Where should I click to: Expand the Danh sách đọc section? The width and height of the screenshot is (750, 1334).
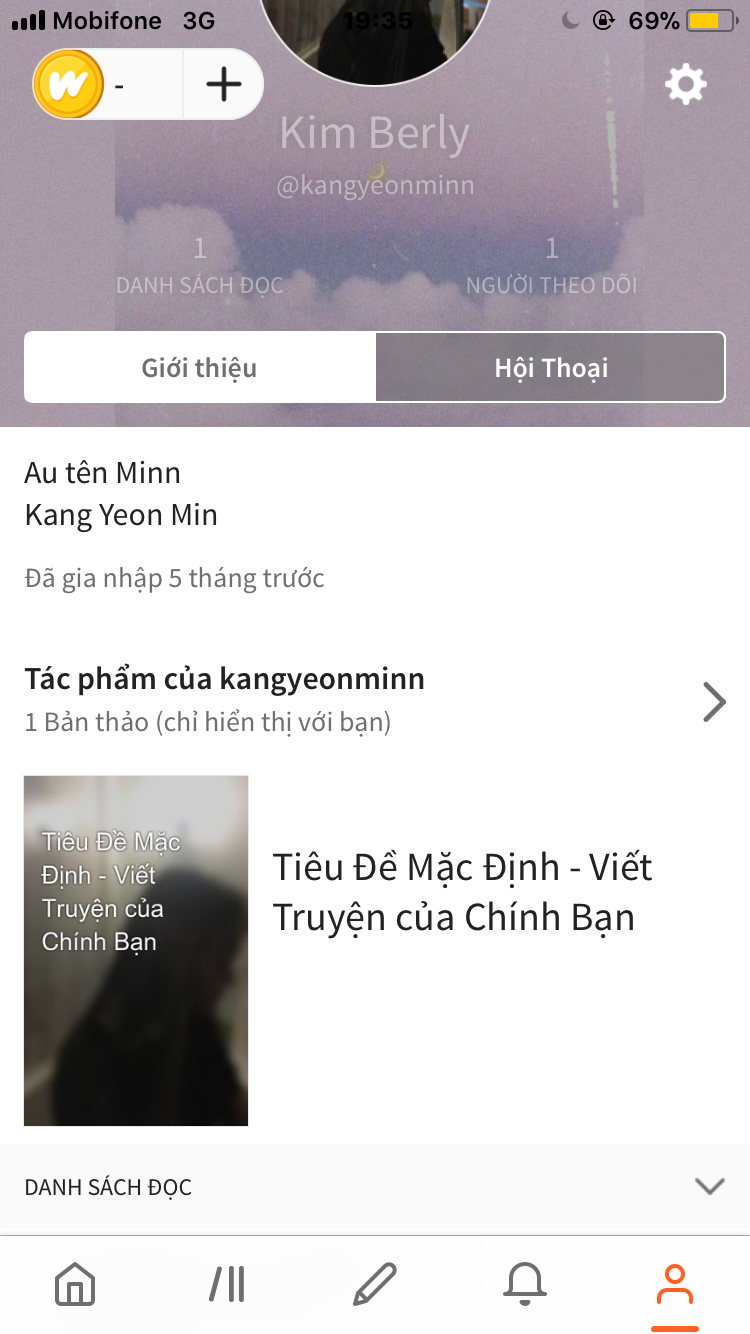pyautogui.click(x=709, y=1187)
